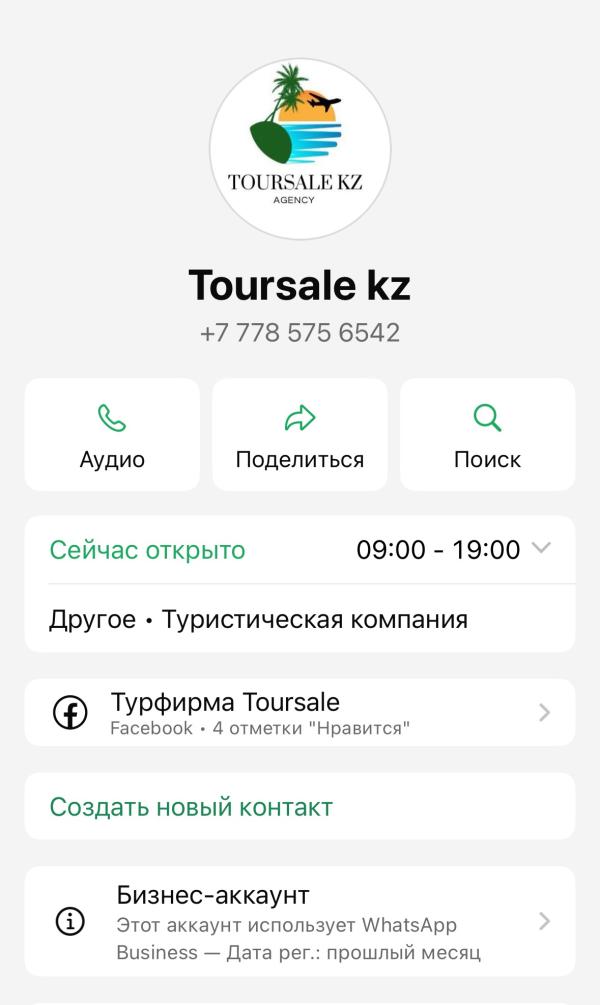600x1005 pixels.
Task: Open Поиск to search the chat
Action: (487, 435)
